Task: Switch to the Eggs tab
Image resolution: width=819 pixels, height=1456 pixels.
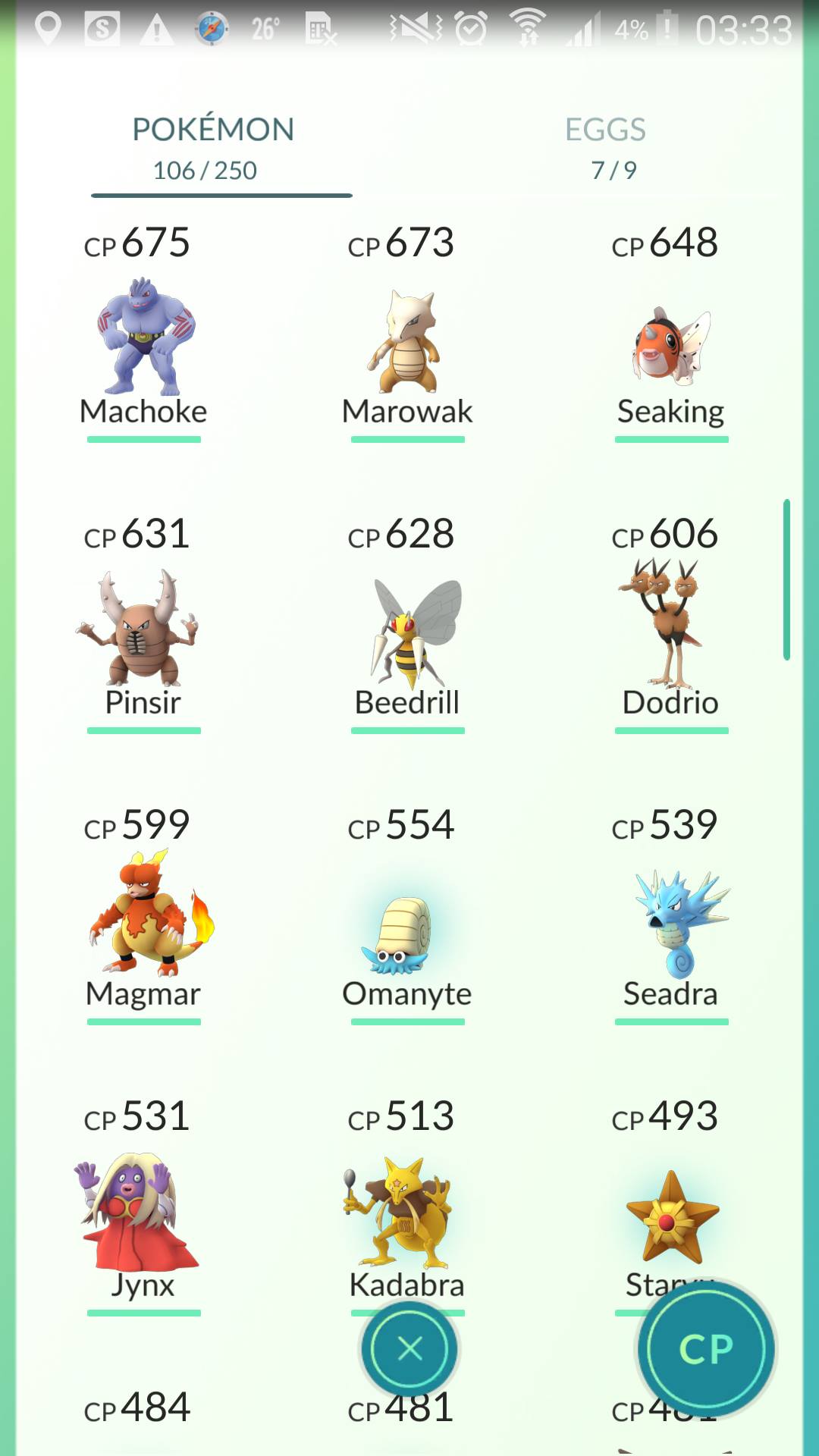Action: point(605,149)
